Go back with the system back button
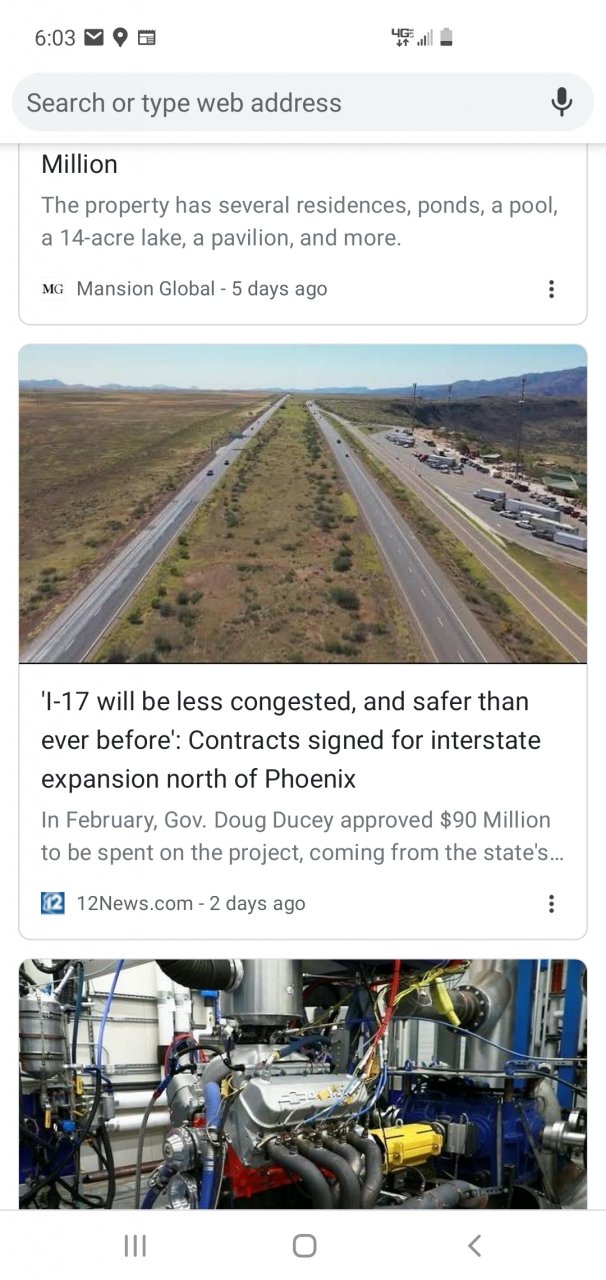 (x=474, y=1245)
